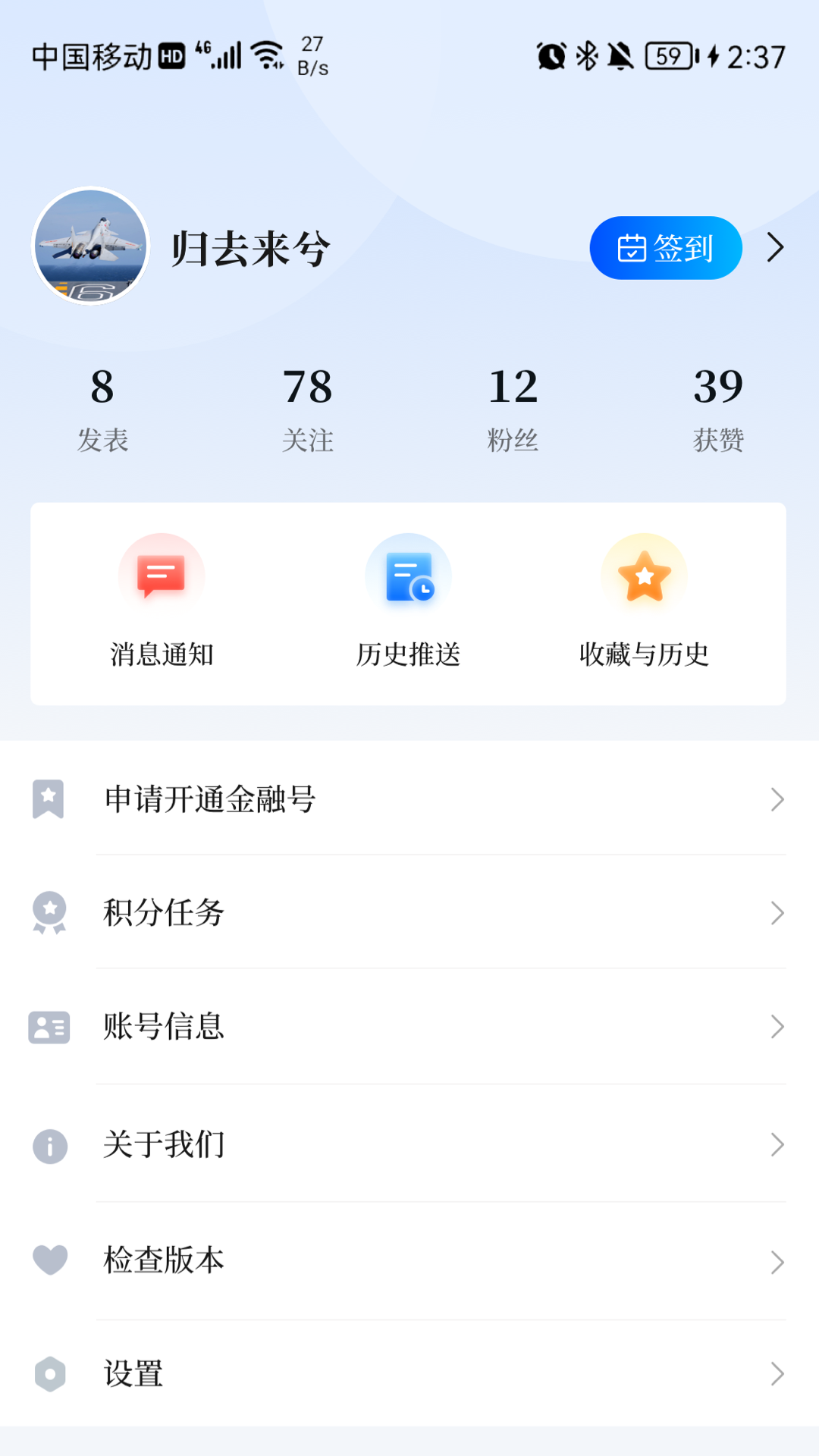819x1456 pixels.
Task: Open the 积分任务 points tasks row
Action: [408, 912]
